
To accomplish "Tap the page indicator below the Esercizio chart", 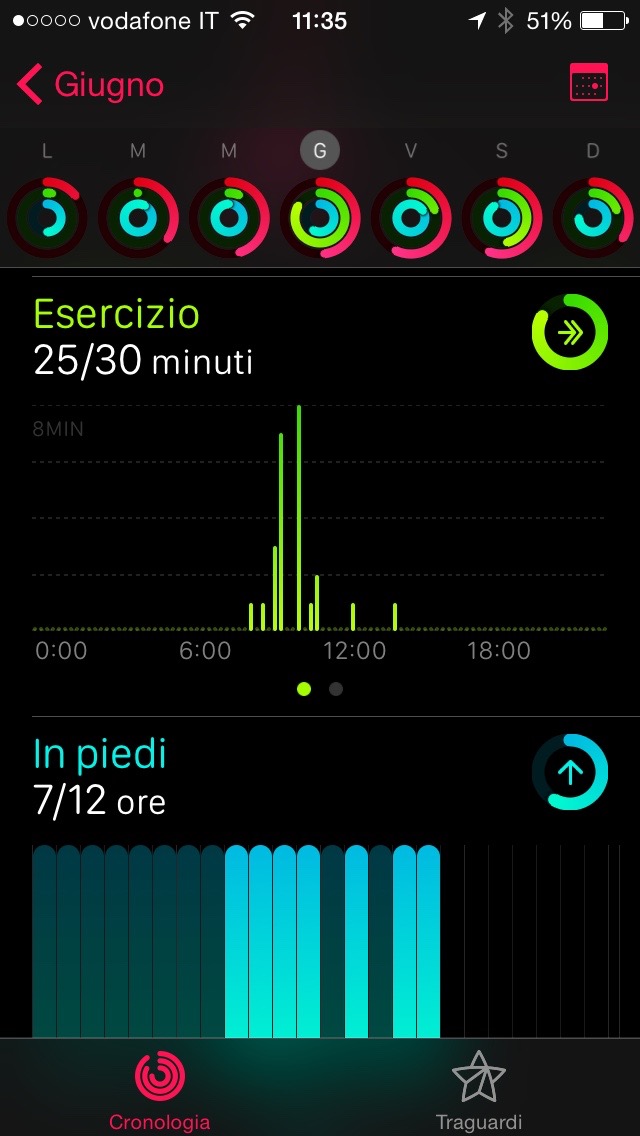I will [320, 689].
